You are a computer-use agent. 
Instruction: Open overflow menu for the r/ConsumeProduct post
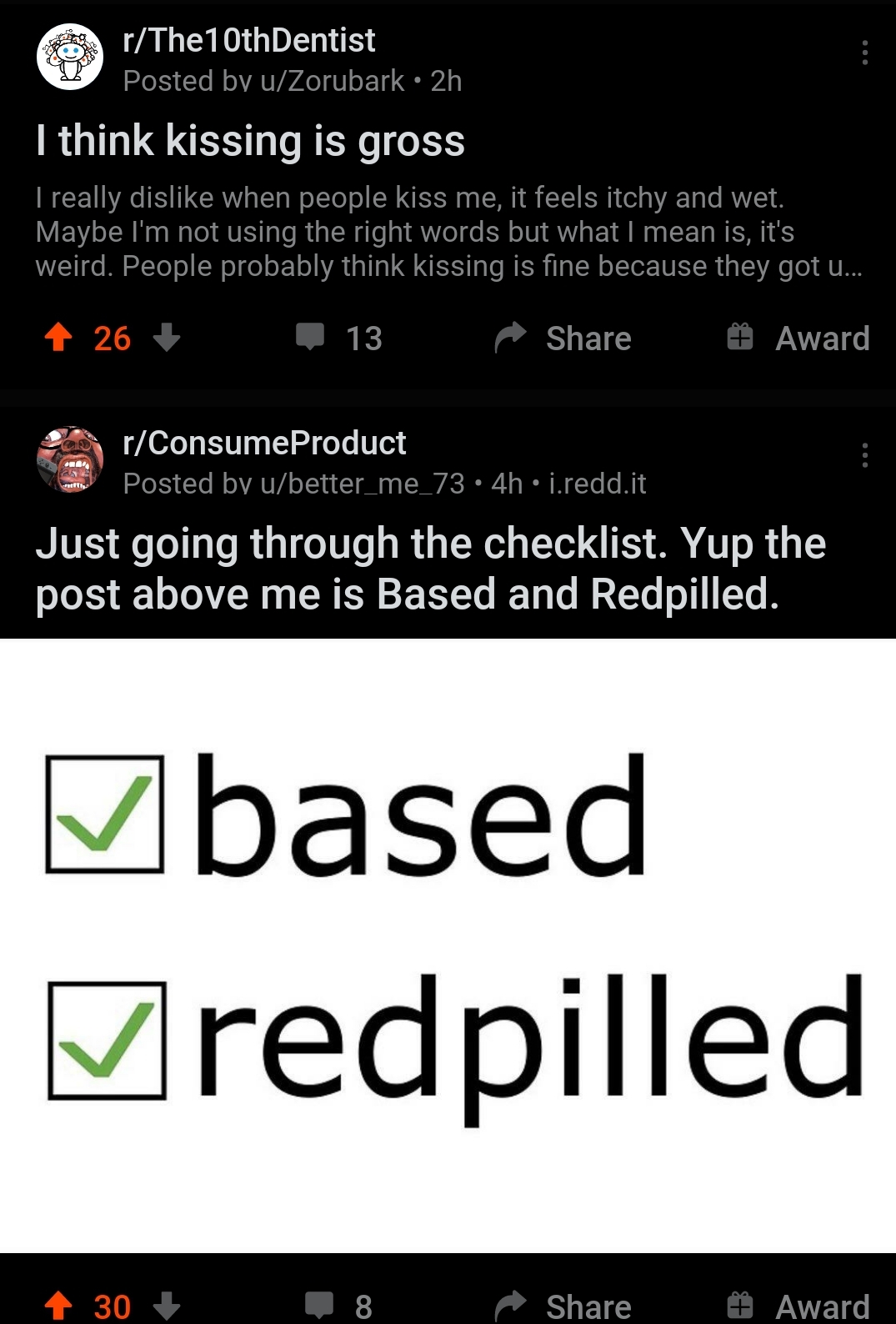click(865, 455)
